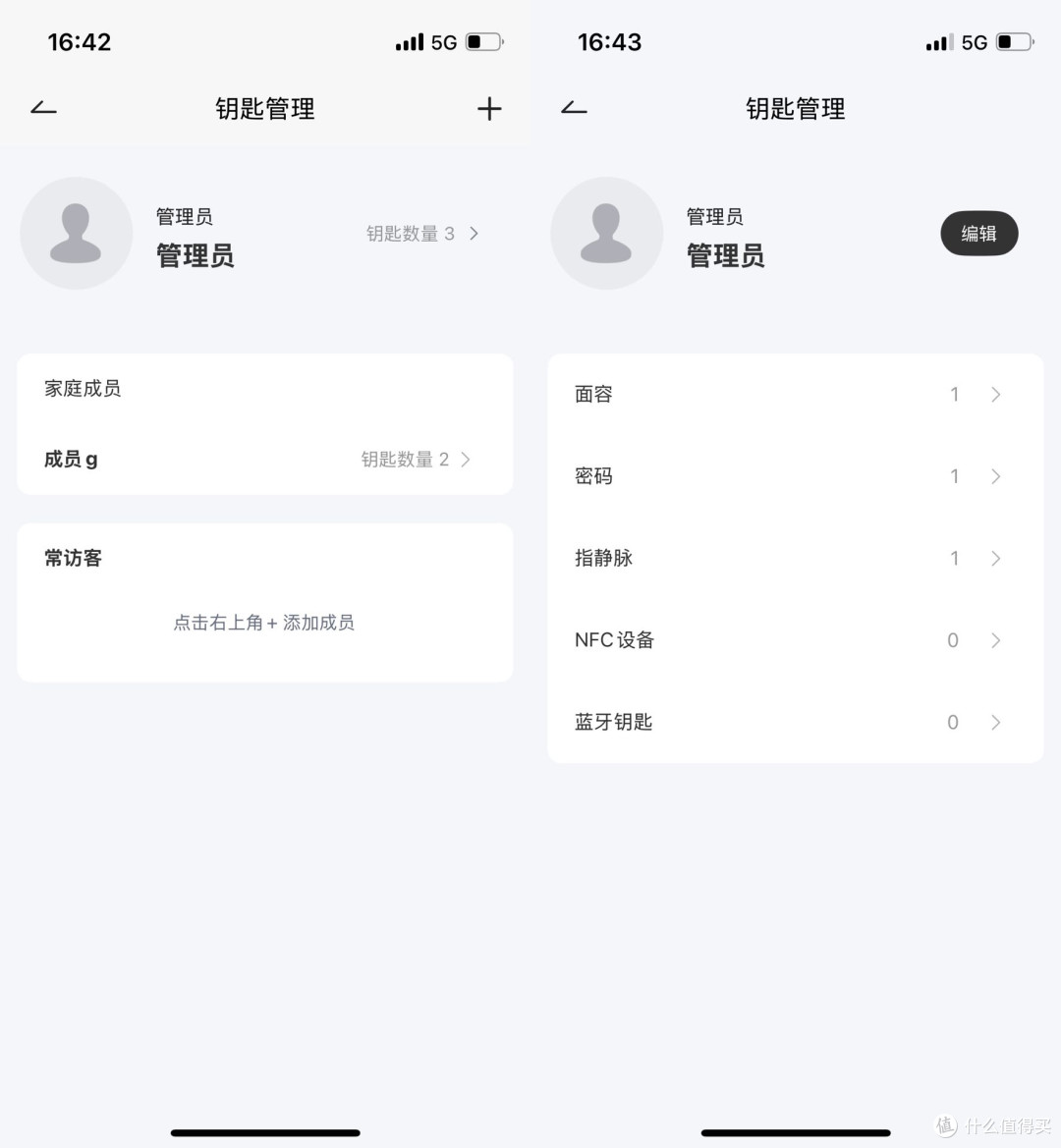1061x1148 pixels.
Task: Open family member 成员g keys
Action: 265,460
